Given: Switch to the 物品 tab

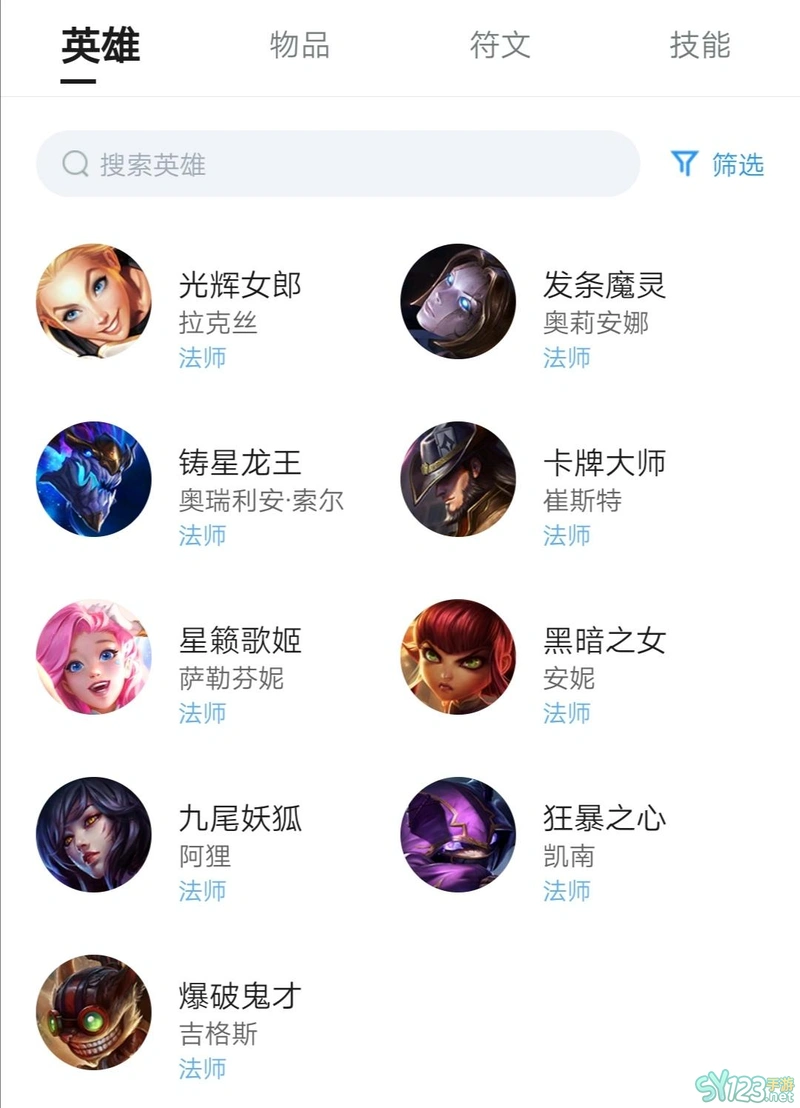Looking at the screenshot, I should click(x=299, y=45).
